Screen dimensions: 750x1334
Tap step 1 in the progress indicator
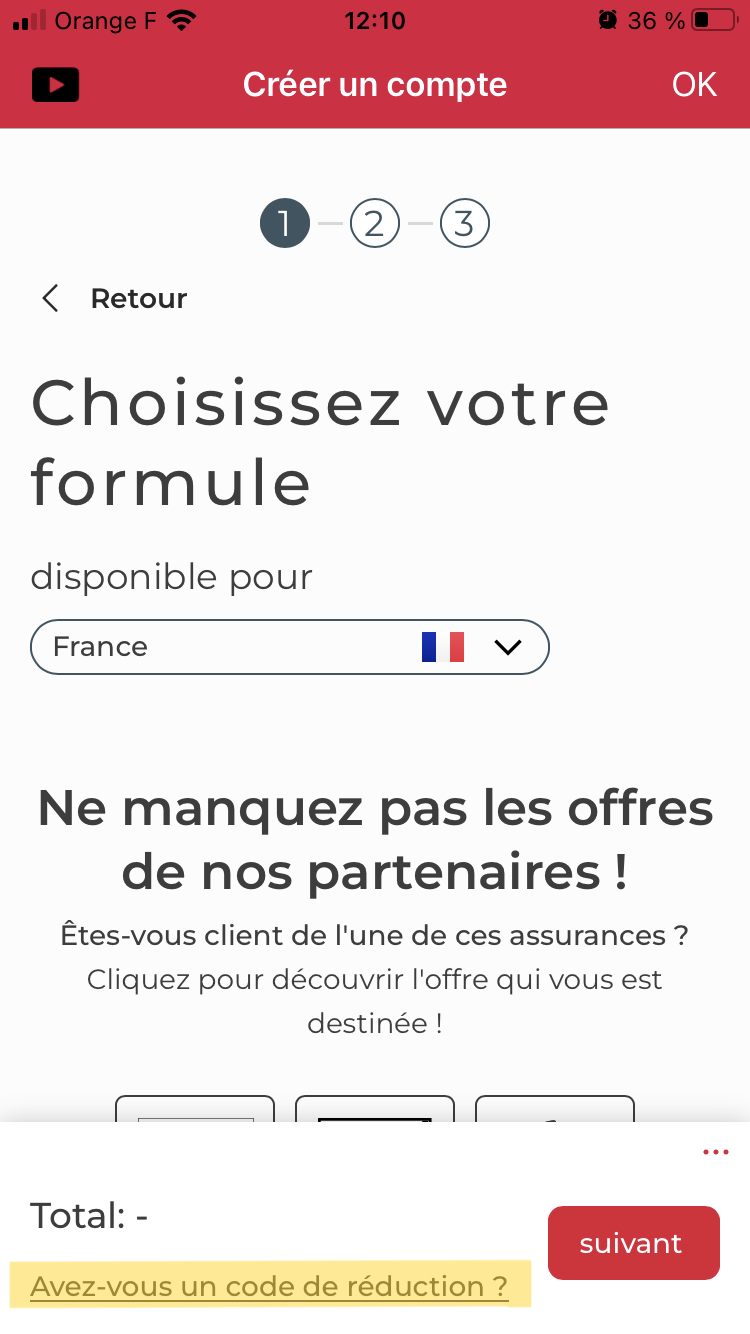[x=285, y=222]
